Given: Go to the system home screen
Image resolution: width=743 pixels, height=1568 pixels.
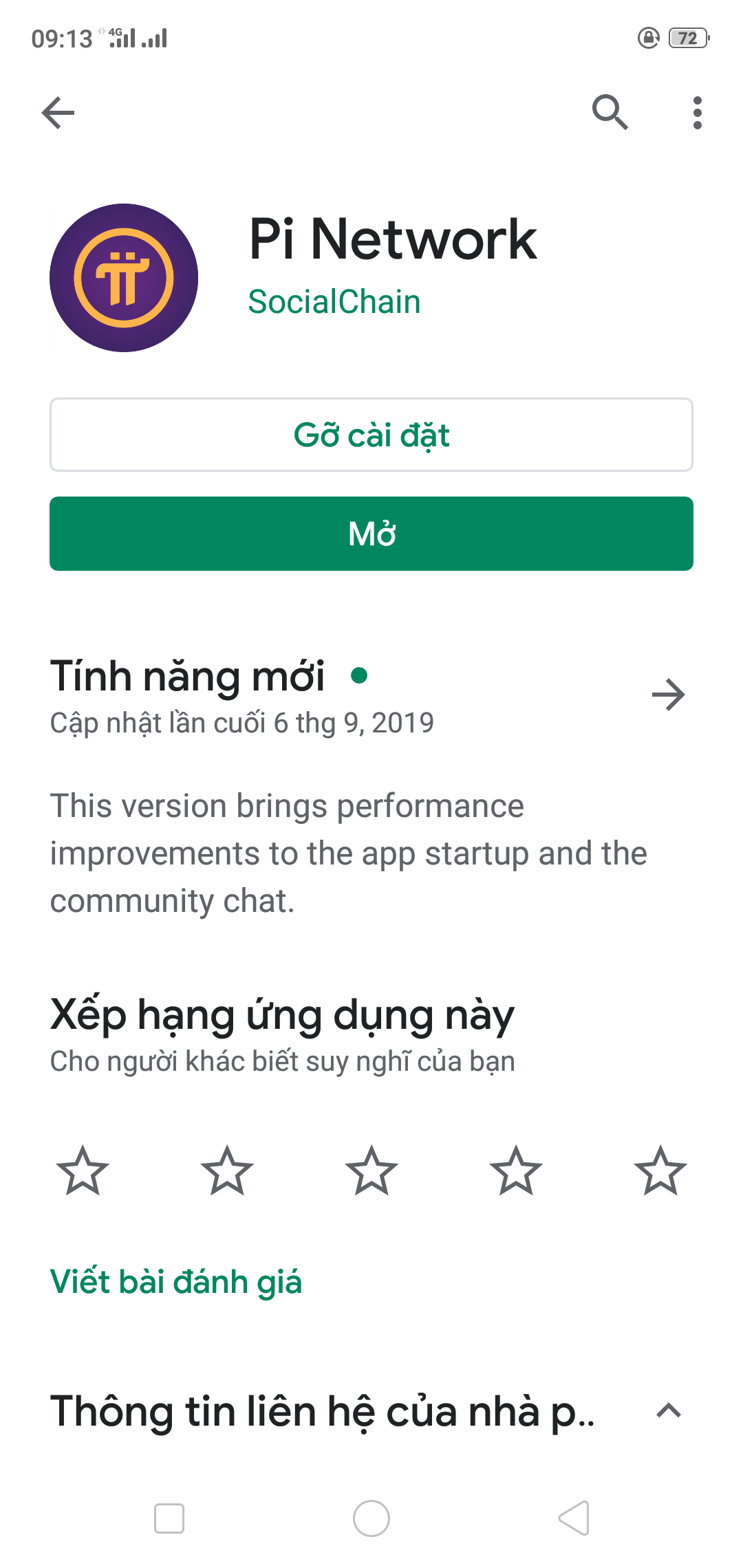Looking at the screenshot, I should 371,1518.
